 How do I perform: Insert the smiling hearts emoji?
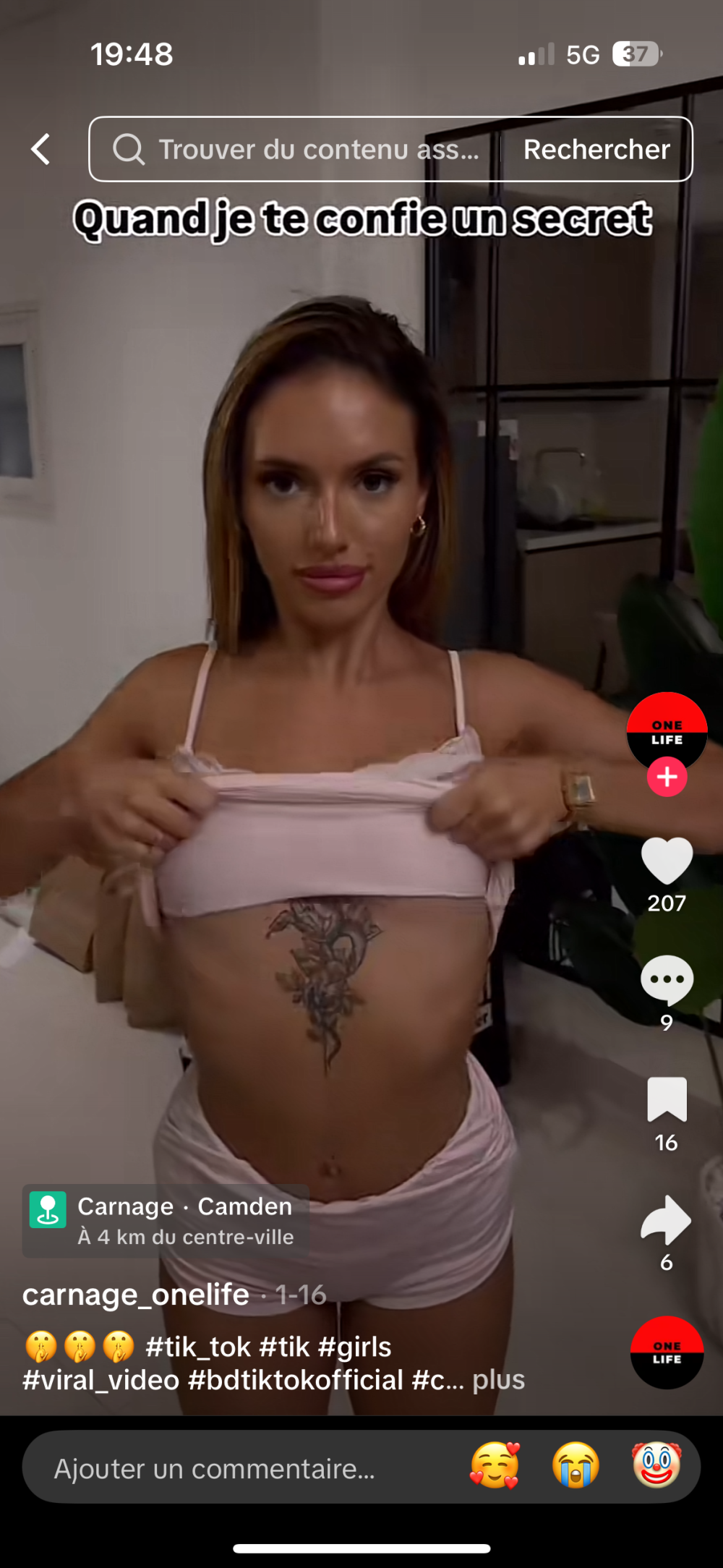pyautogui.click(x=495, y=1466)
